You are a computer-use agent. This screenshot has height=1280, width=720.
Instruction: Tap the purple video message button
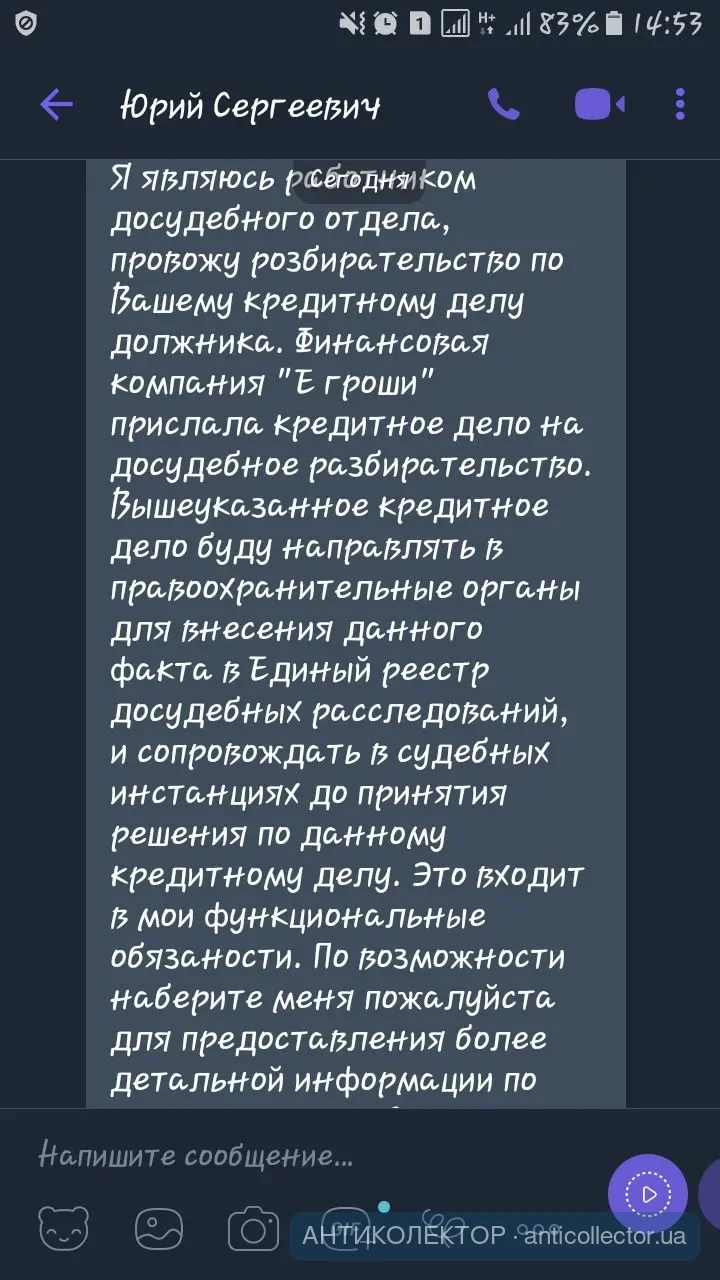[x=648, y=1194]
